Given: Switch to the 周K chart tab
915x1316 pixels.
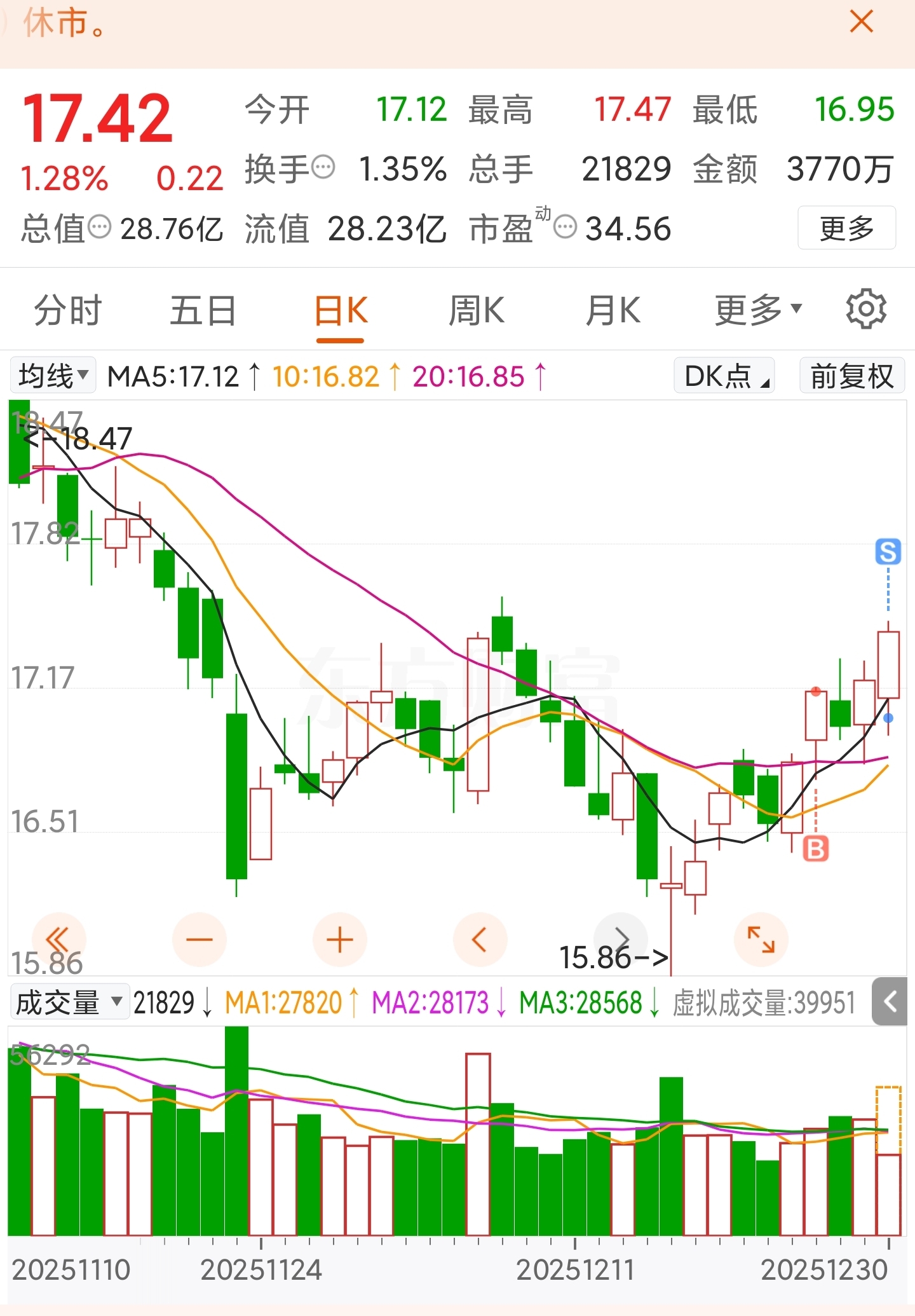Looking at the screenshot, I should (476, 311).
